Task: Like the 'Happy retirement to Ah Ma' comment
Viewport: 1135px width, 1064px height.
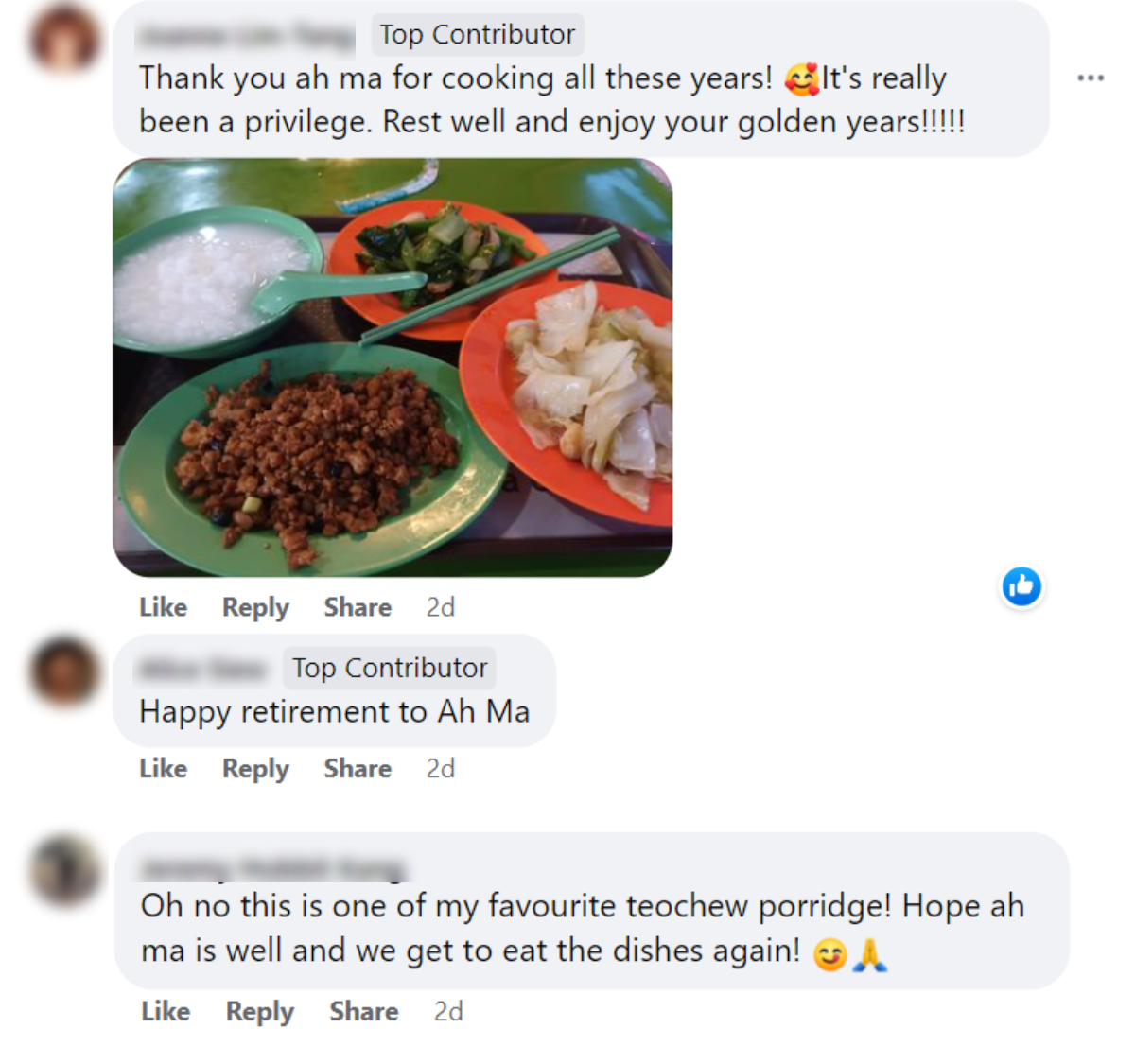Action: point(163,769)
